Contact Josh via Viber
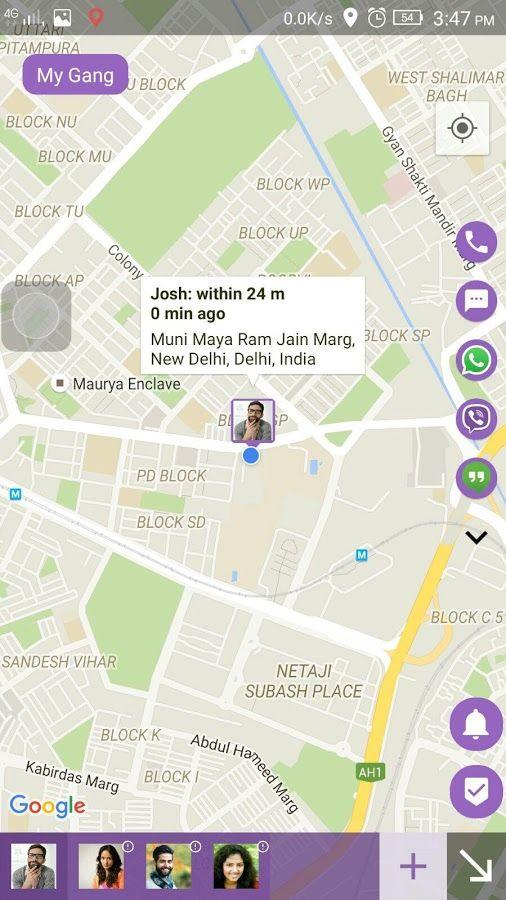The width and height of the screenshot is (506, 900). tap(476, 419)
